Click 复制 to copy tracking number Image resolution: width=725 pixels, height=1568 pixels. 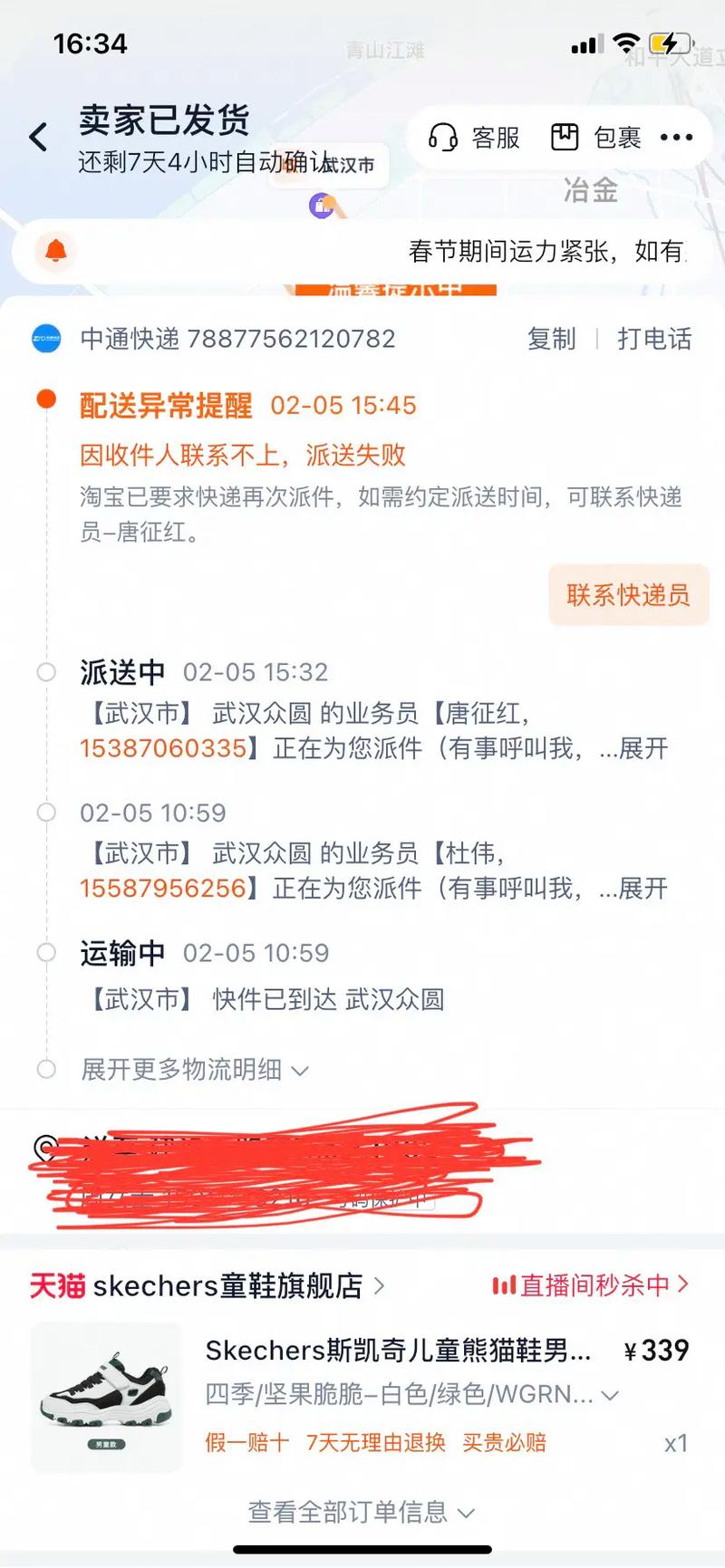pyautogui.click(x=553, y=339)
